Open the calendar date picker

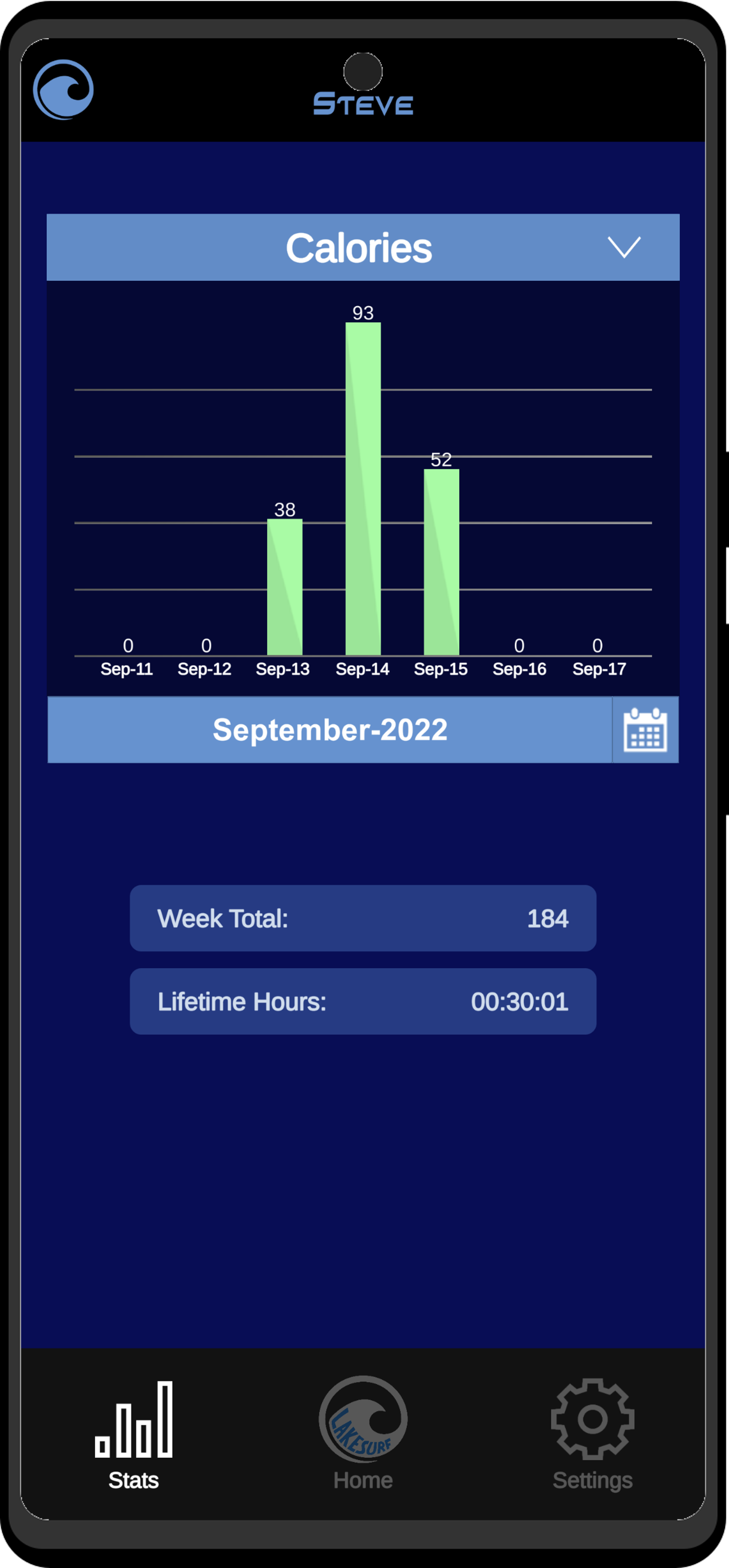pyautogui.click(x=645, y=730)
